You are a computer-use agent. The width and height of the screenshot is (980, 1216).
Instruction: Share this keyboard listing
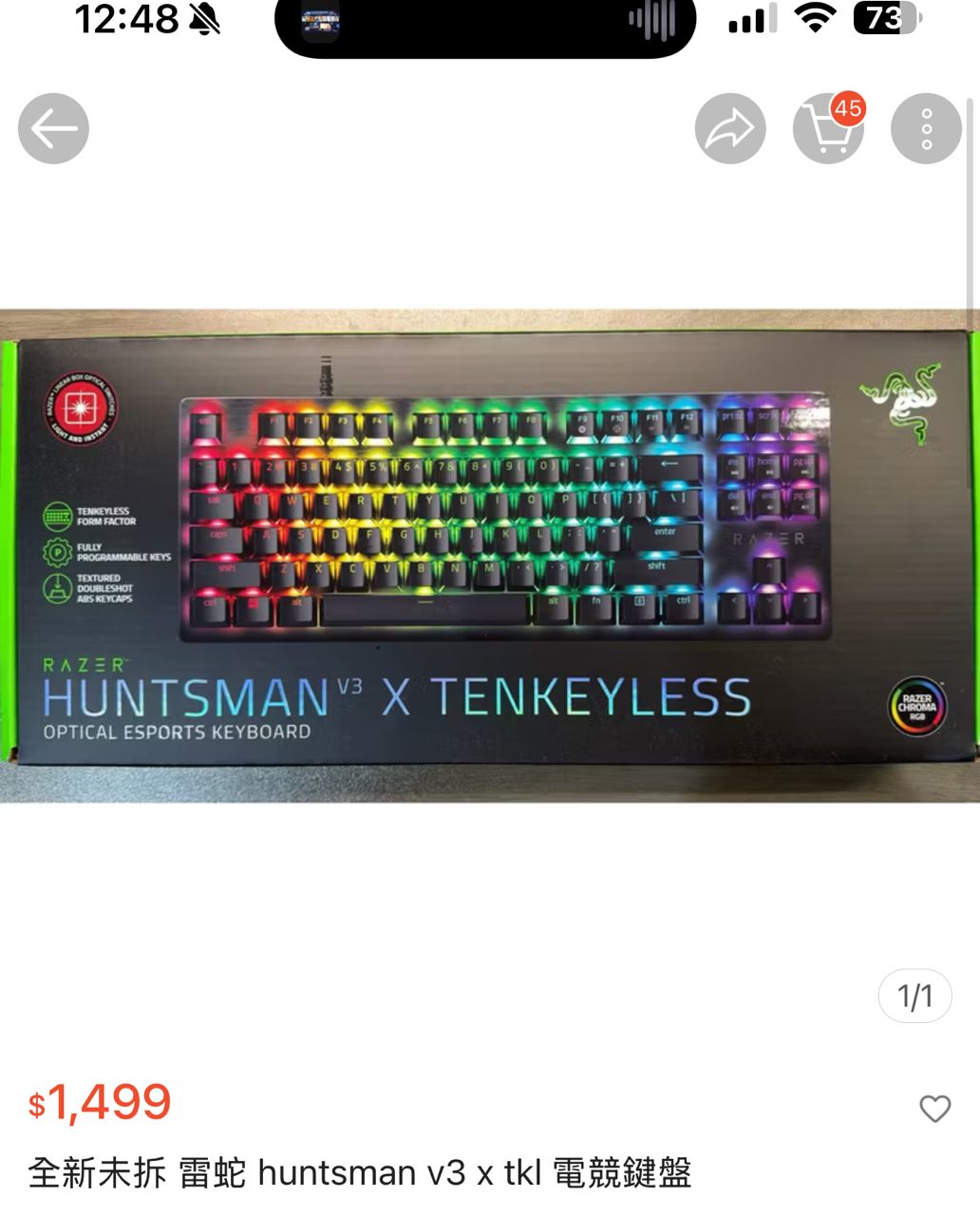[x=730, y=128]
